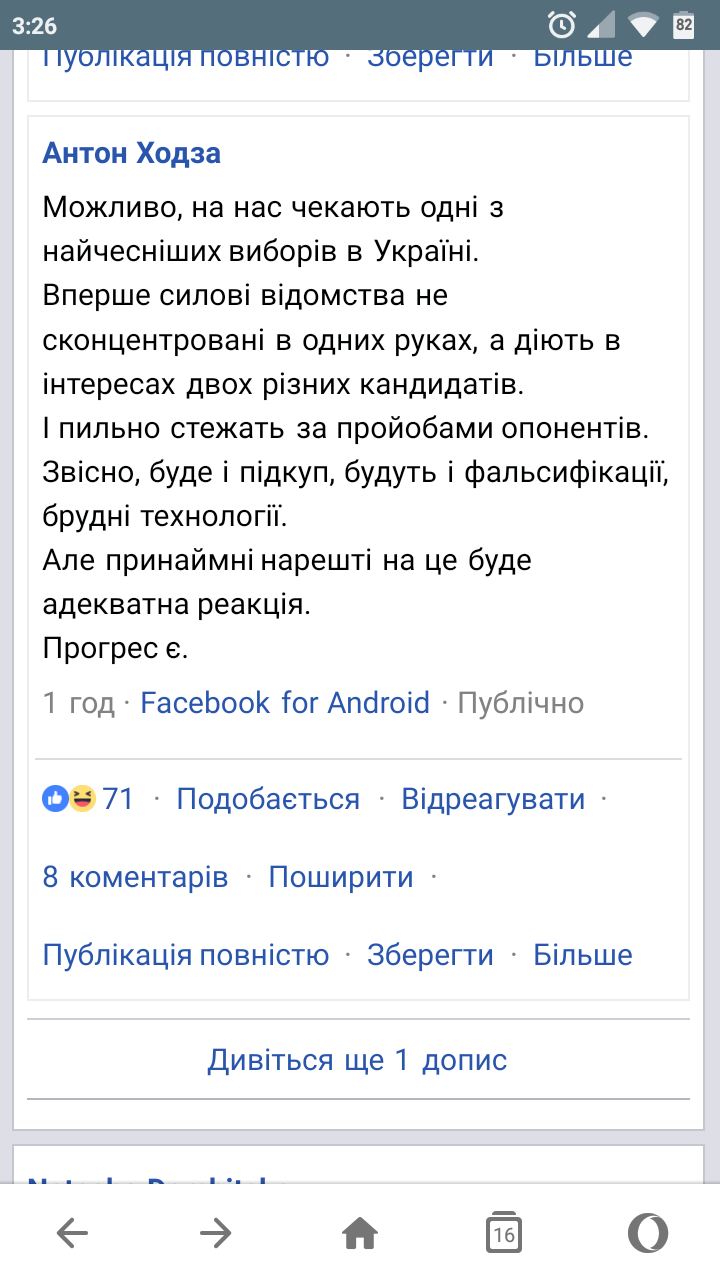Share the post with Поширити
Image resolution: width=720 pixels, height=1280 pixels.
[x=341, y=877]
